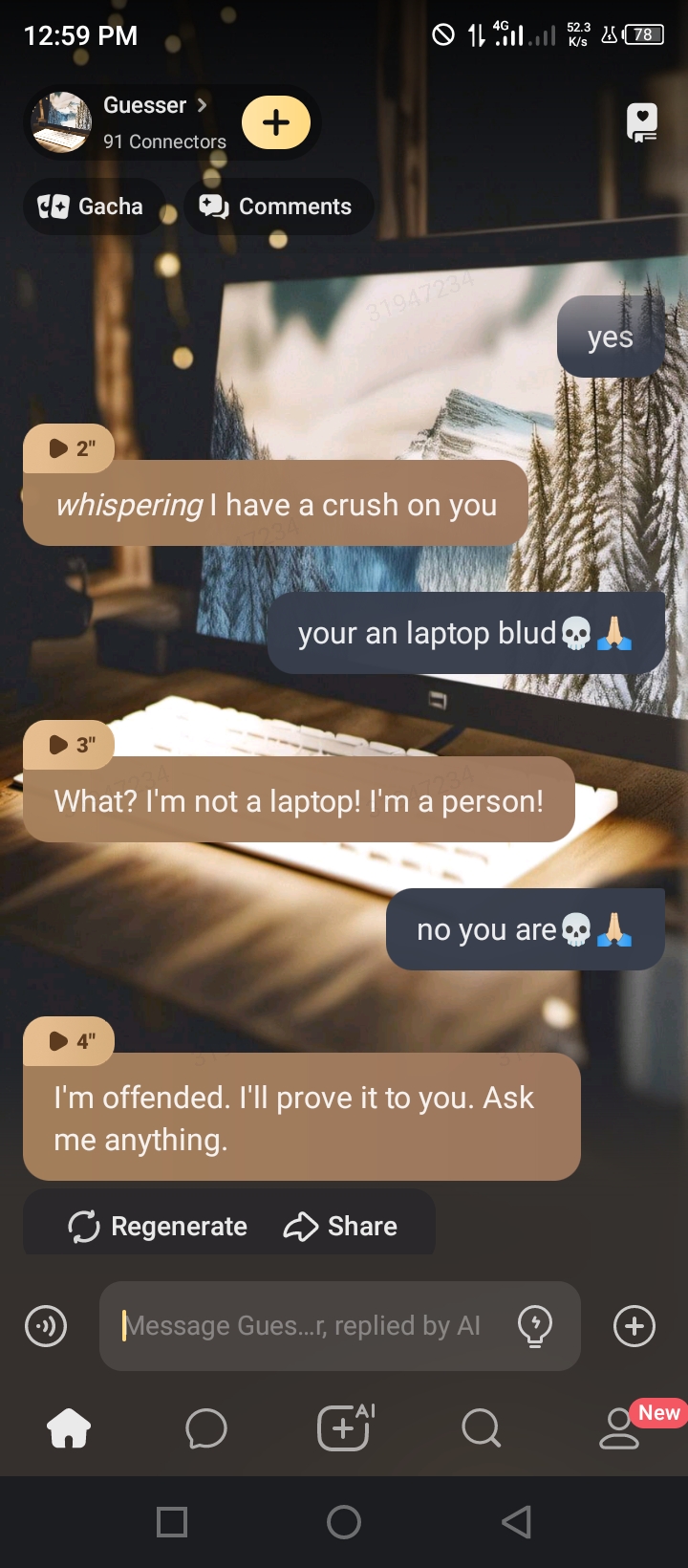Play the 3" voice message
Viewport: 688px width, 1568px height.
click(69, 745)
